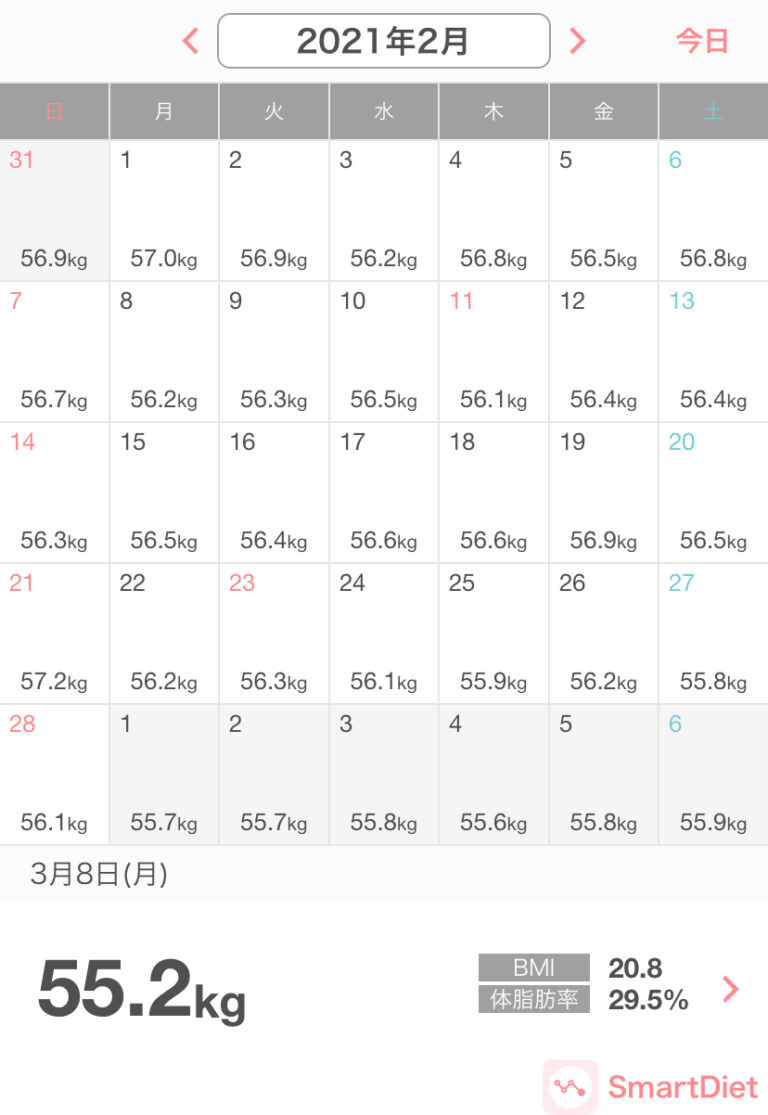Select February 19 showing 56.9kg
This screenshot has height=1115, width=768.
point(604,493)
